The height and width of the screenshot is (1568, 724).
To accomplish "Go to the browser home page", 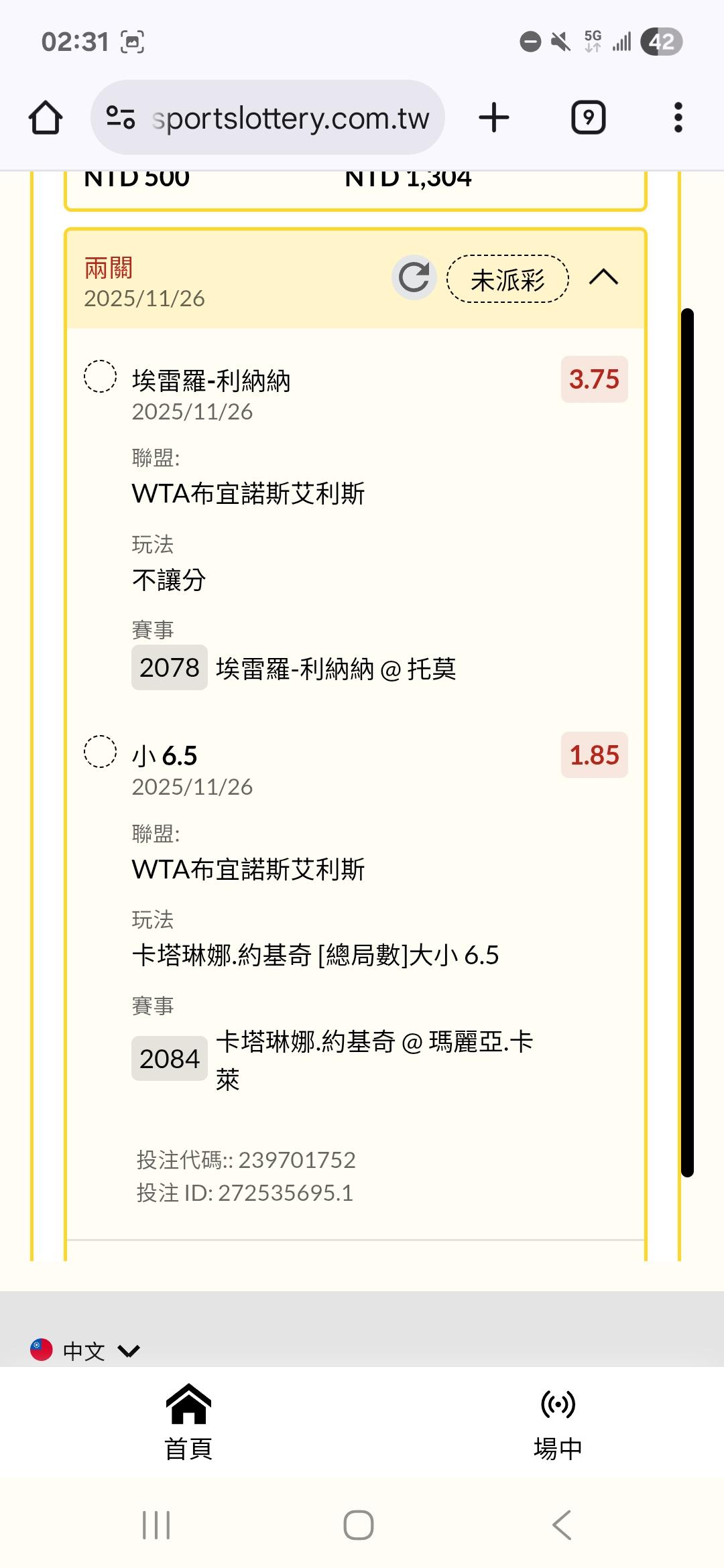I will pyautogui.click(x=46, y=118).
